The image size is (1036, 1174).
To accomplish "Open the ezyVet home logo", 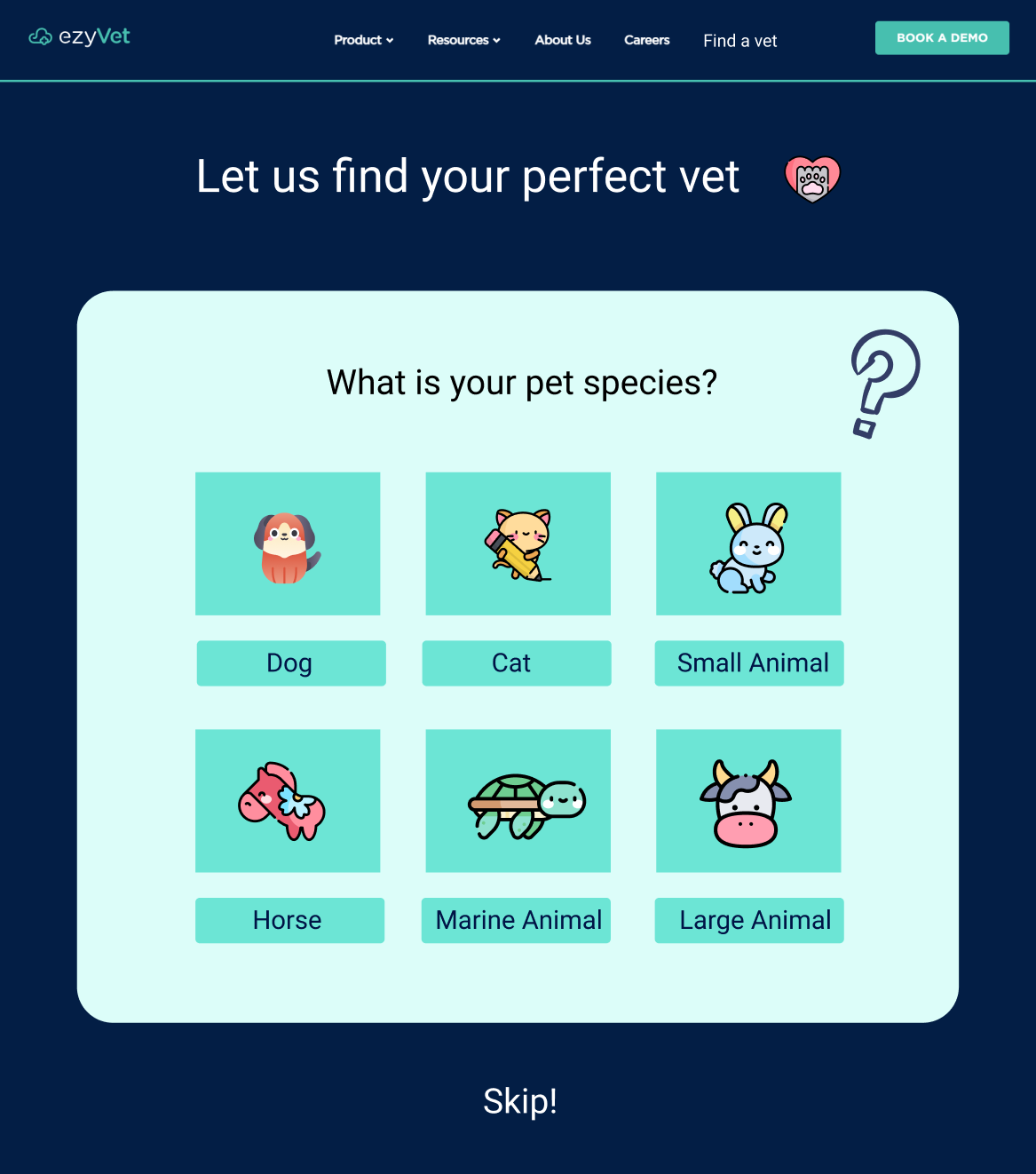I will 80,36.
